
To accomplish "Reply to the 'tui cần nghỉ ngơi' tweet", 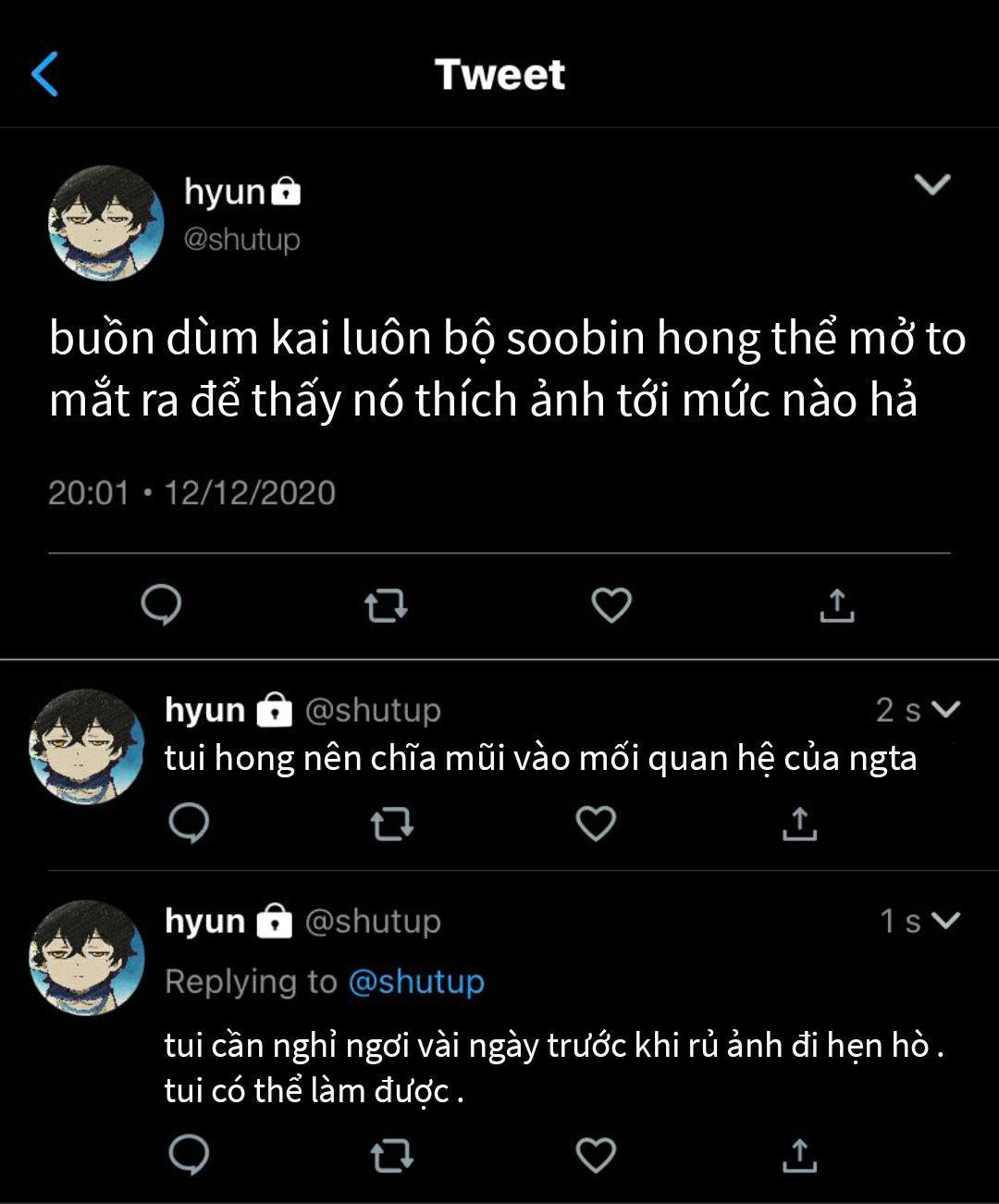I will pos(189,1155).
